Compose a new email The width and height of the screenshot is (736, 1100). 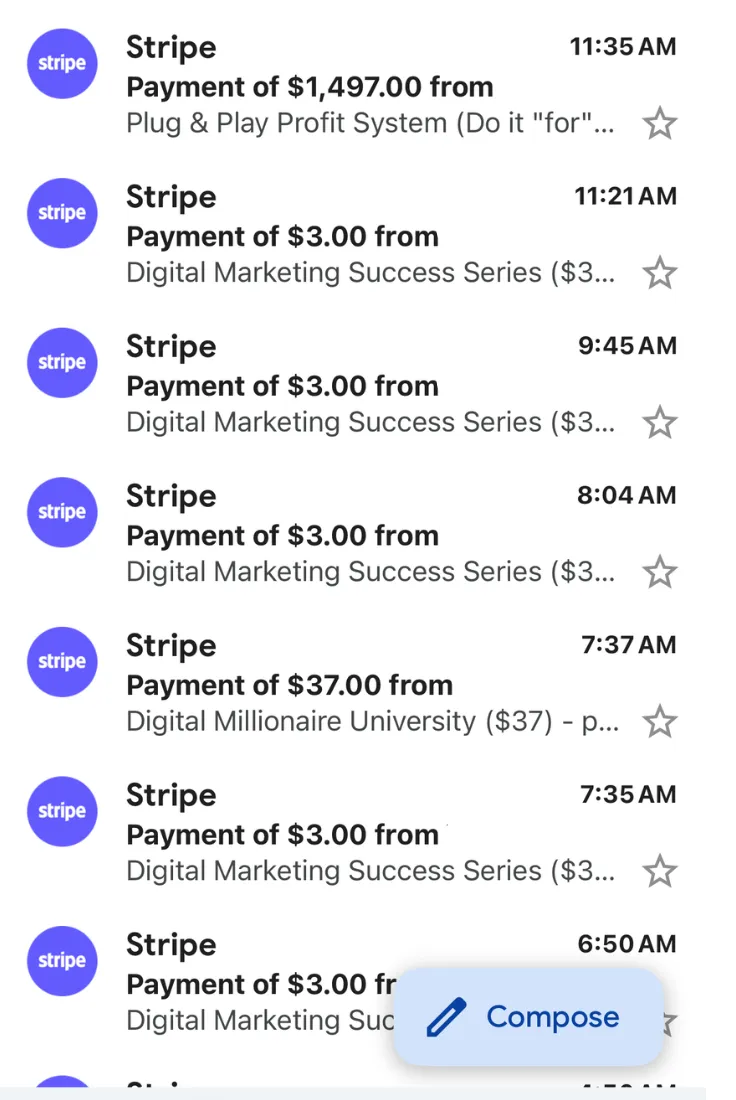point(528,1017)
